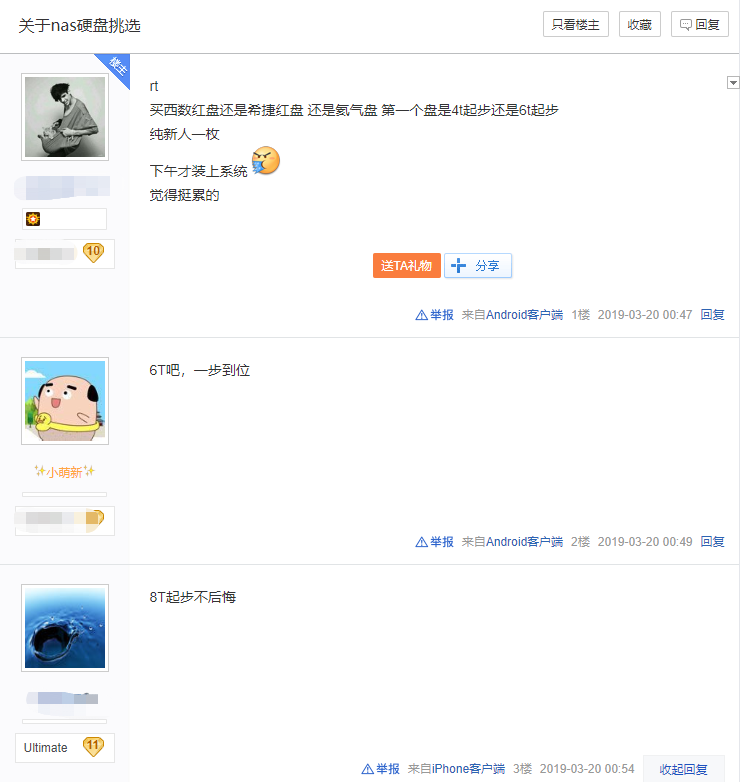The image size is (740, 782).
Task: Open the profile of user 小萌新
Action: pos(65,471)
